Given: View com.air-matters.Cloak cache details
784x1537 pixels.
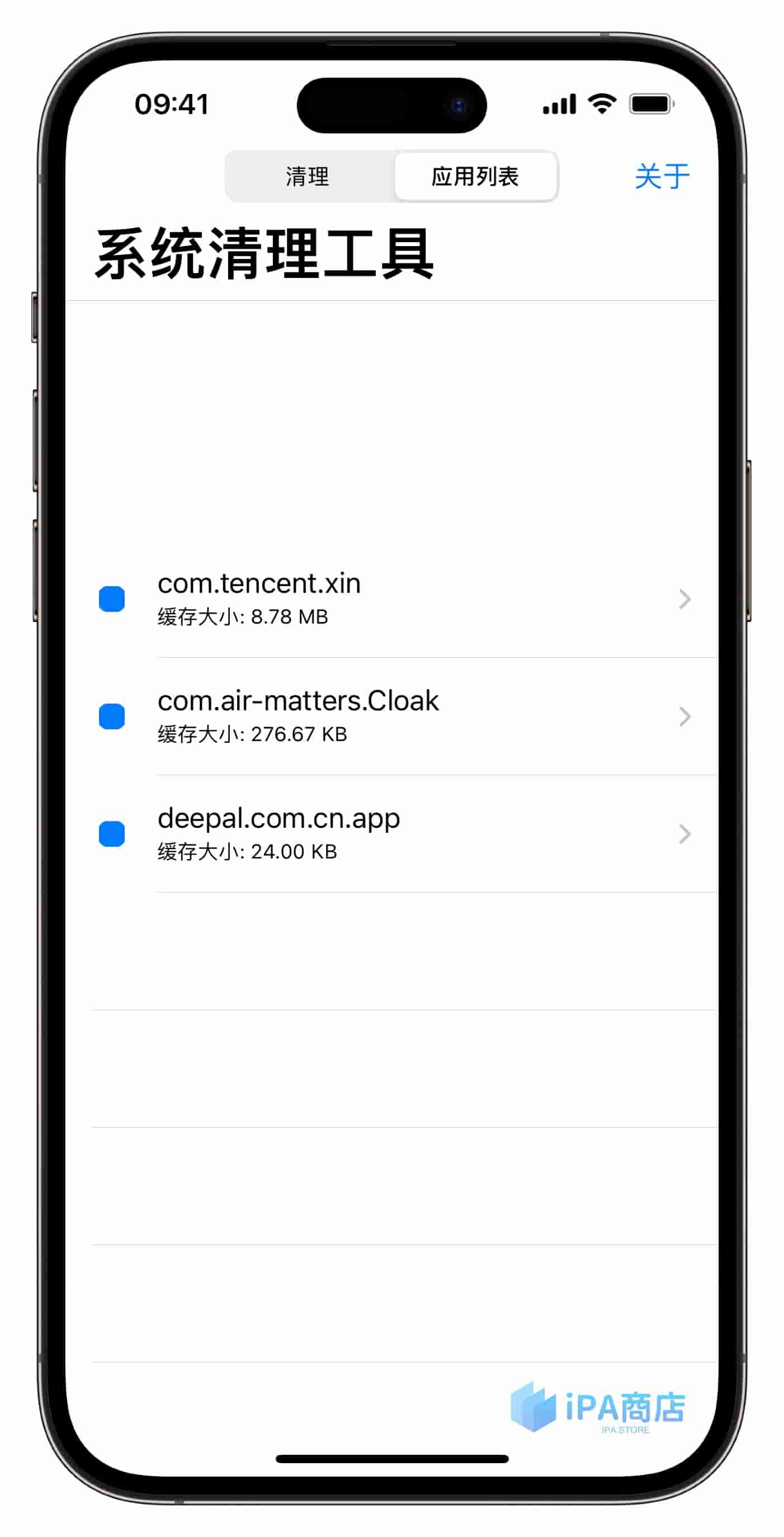Looking at the screenshot, I should pyautogui.click(x=394, y=716).
